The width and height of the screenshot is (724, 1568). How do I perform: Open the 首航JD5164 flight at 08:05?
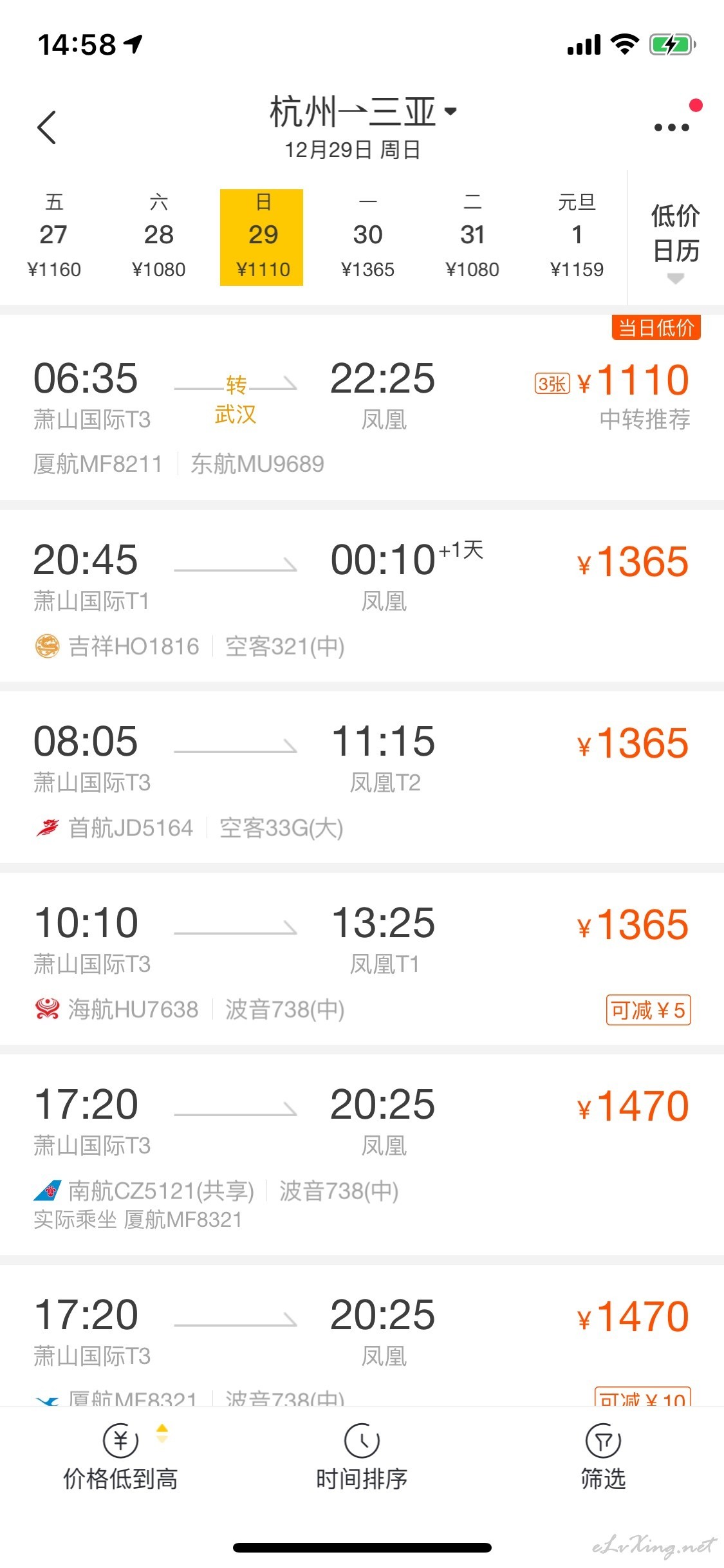click(362, 778)
